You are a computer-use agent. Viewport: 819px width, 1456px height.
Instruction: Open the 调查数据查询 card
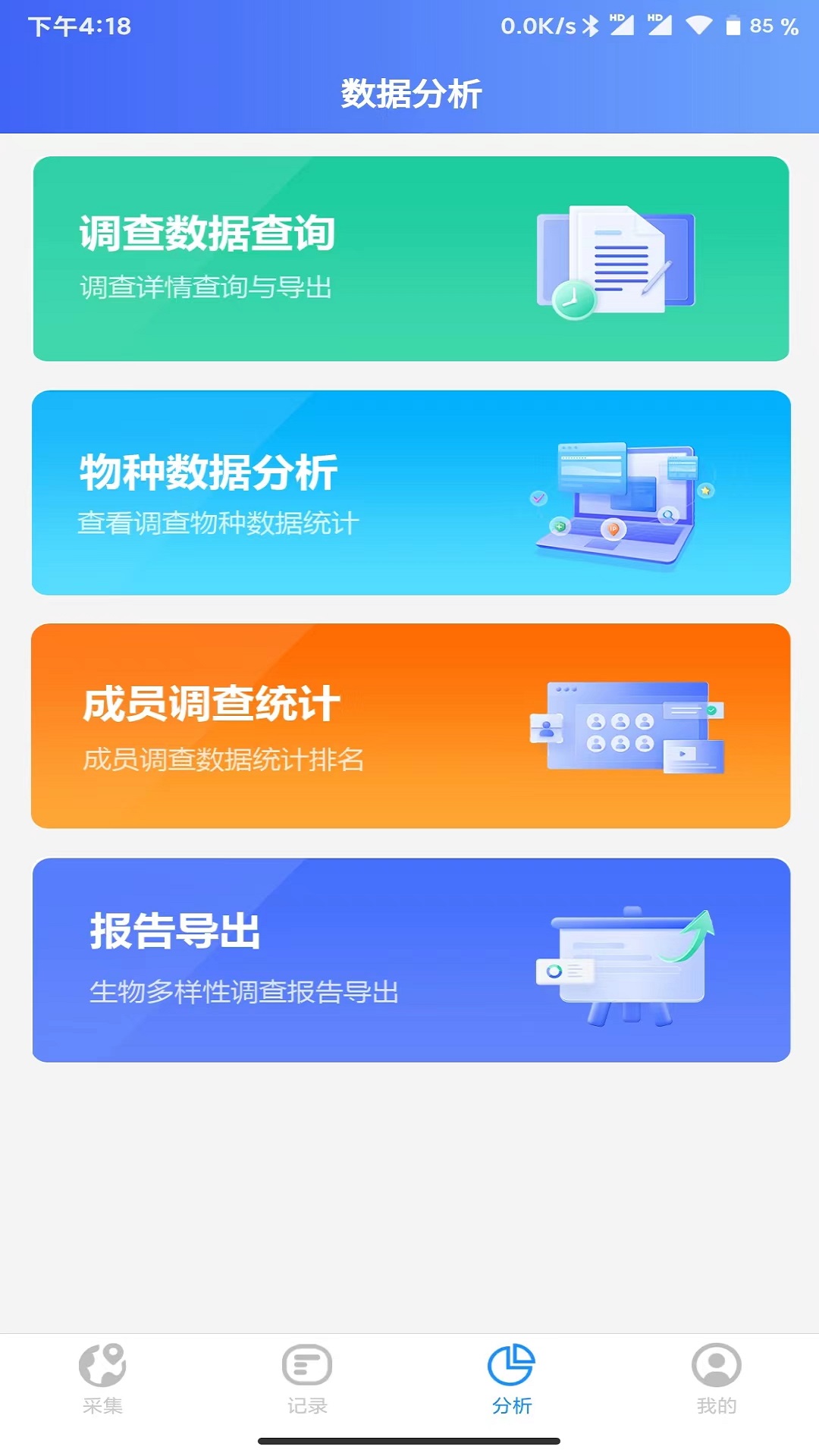(409, 258)
